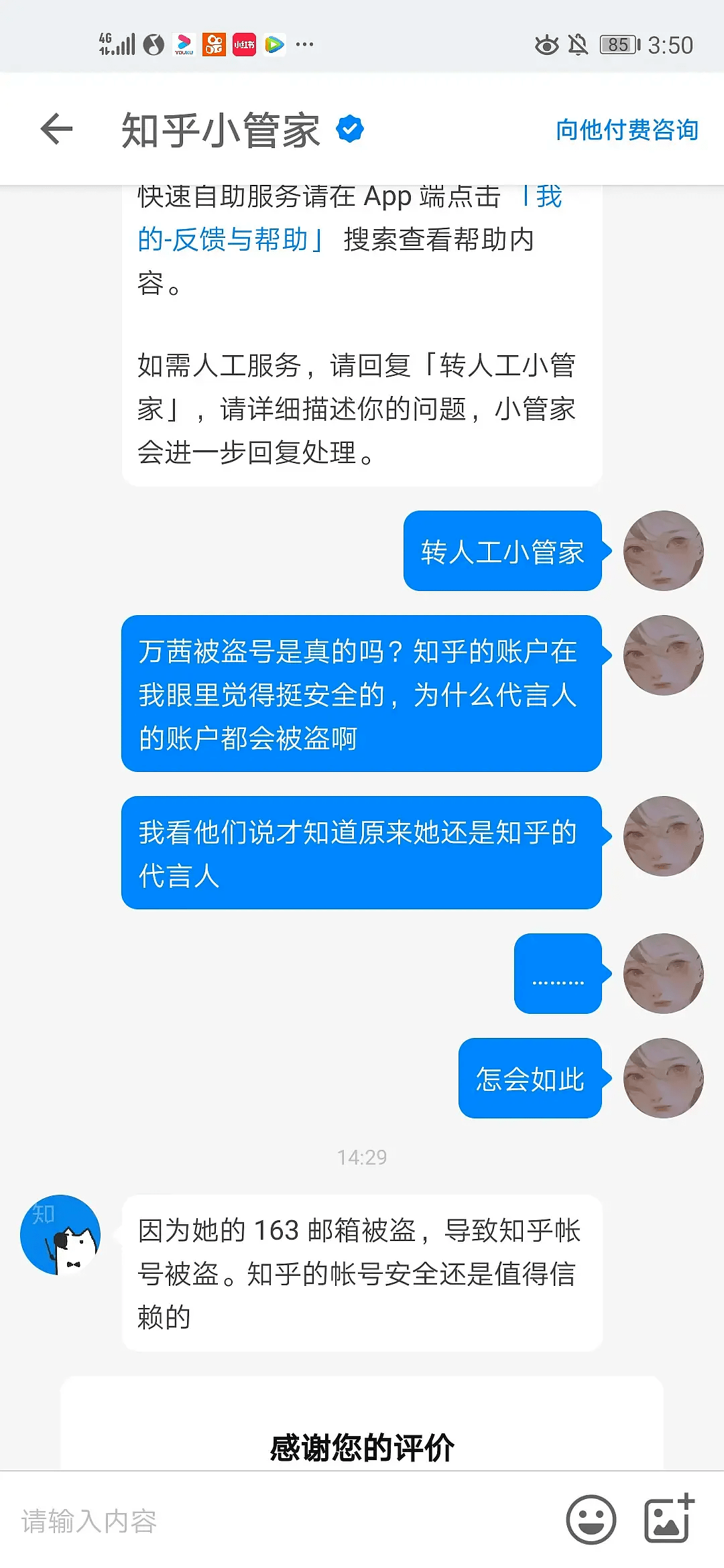Open the emoji picker
724x1568 pixels.
pyautogui.click(x=591, y=1519)
